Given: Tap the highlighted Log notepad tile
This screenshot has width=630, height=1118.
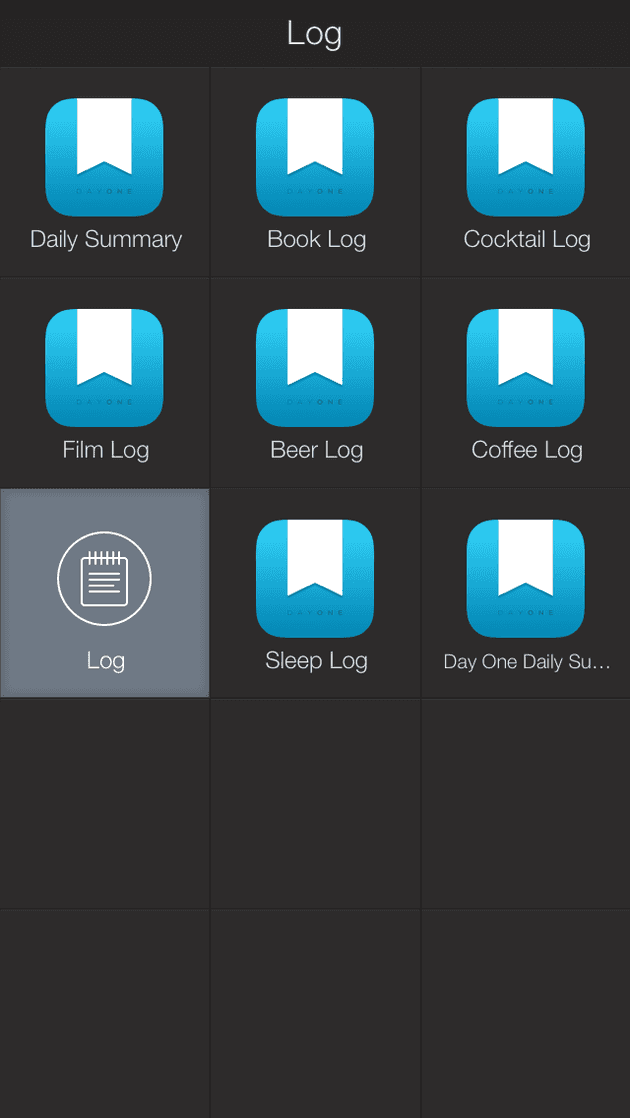Looking at the screenshot, I should [105, 593].
